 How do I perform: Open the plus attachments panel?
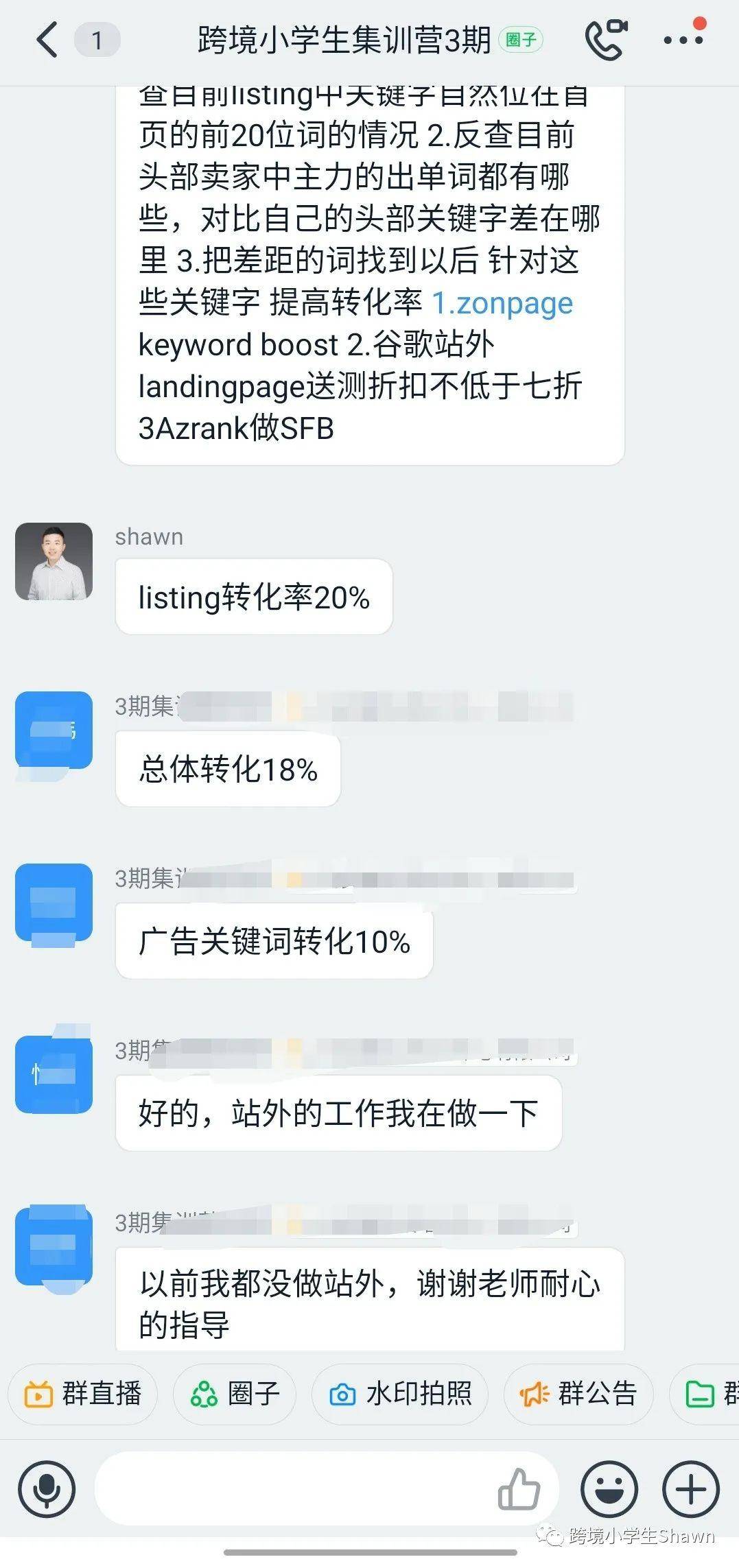(690, 1489)
